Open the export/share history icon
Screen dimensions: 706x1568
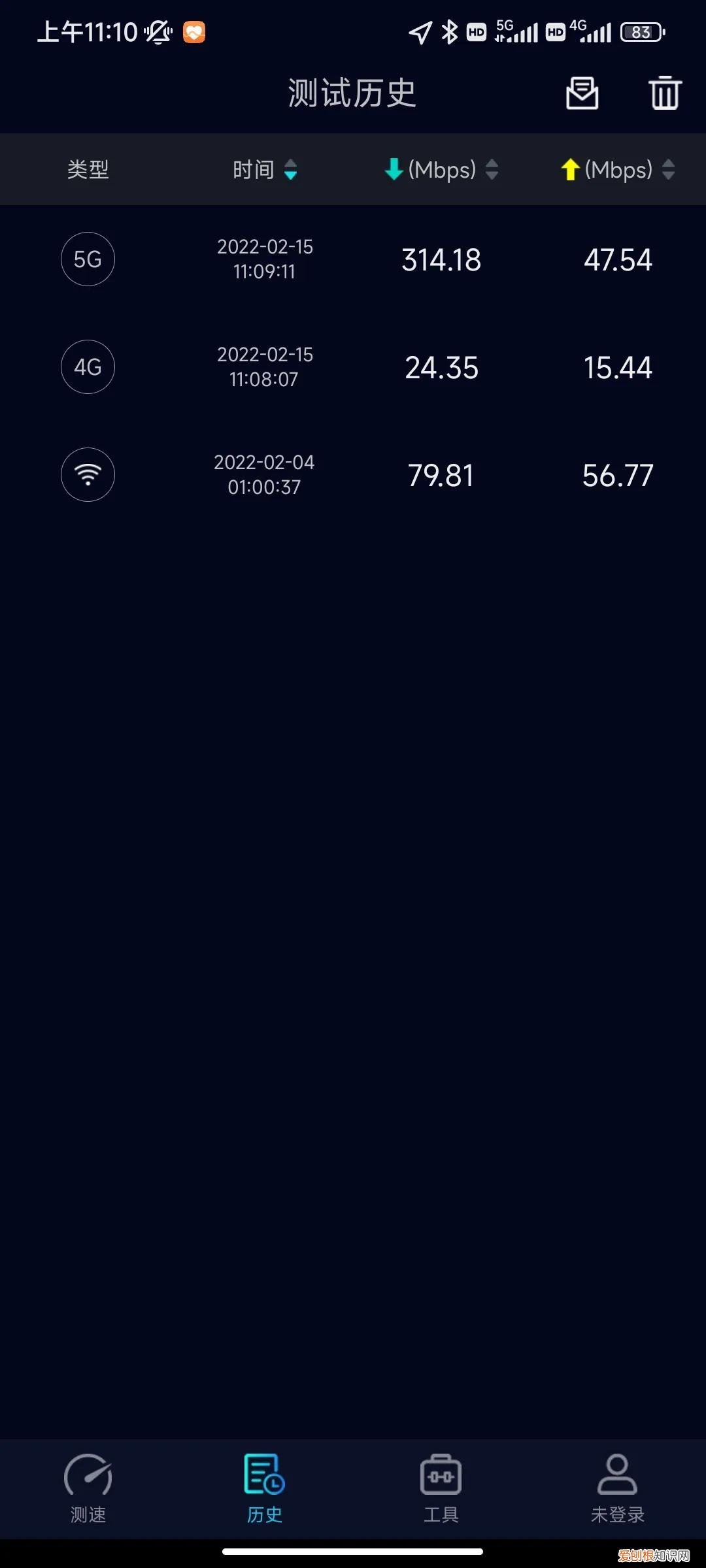(x=581, y=94)
